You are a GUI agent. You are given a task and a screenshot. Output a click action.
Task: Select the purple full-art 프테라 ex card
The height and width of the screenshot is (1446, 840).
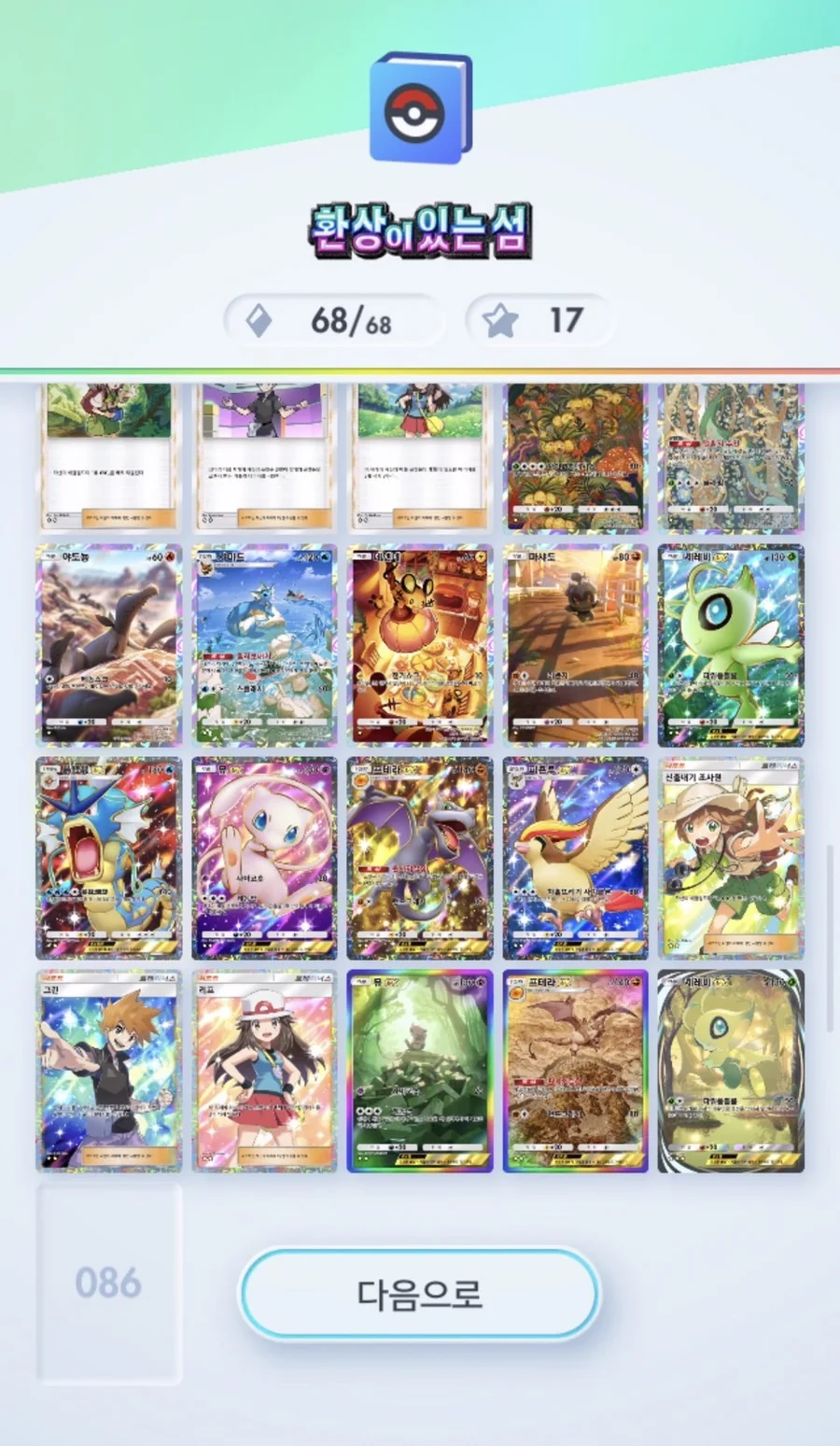click(420, 858)
